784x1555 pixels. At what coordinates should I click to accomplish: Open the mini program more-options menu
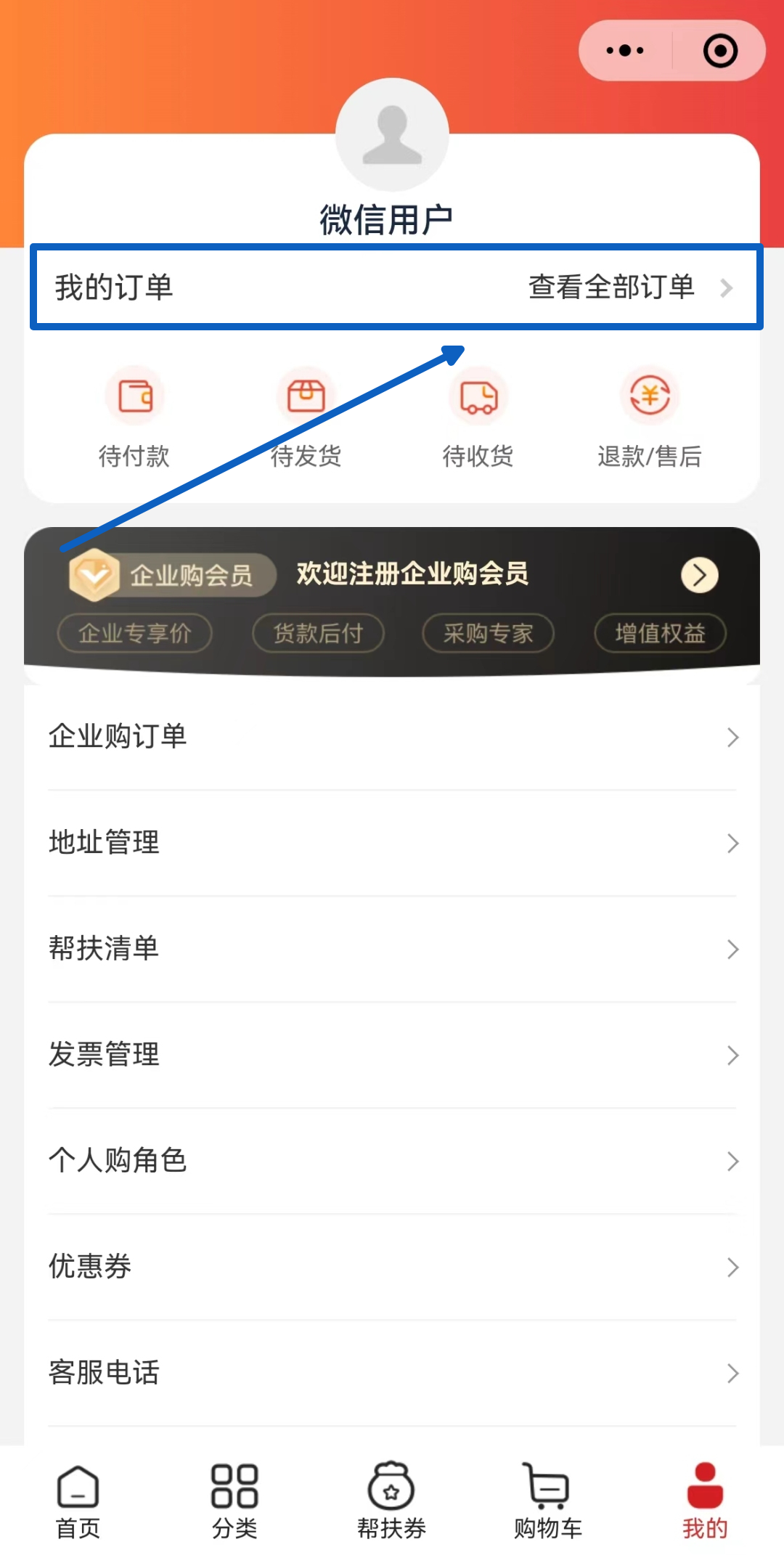click(625, 51)
